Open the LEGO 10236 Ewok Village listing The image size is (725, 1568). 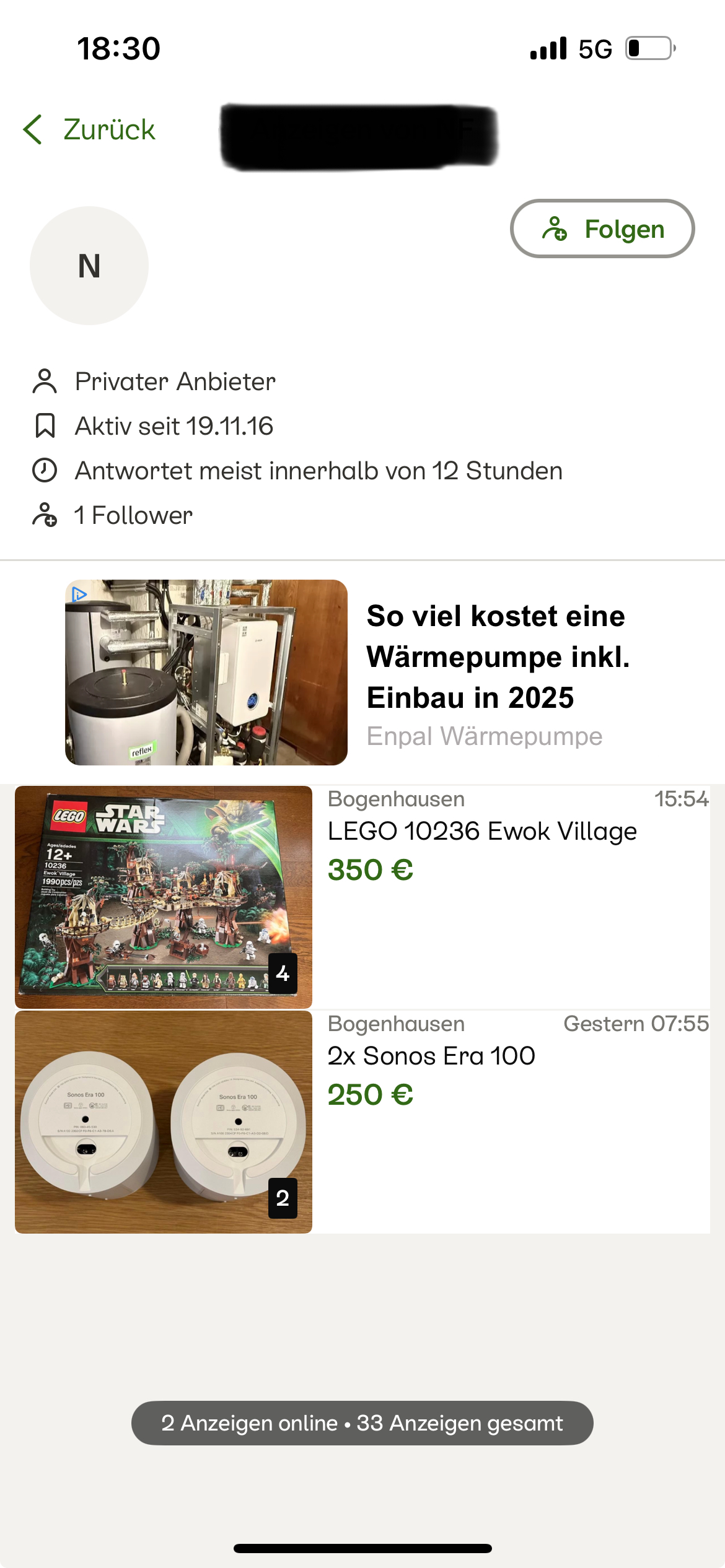point(481,832)
